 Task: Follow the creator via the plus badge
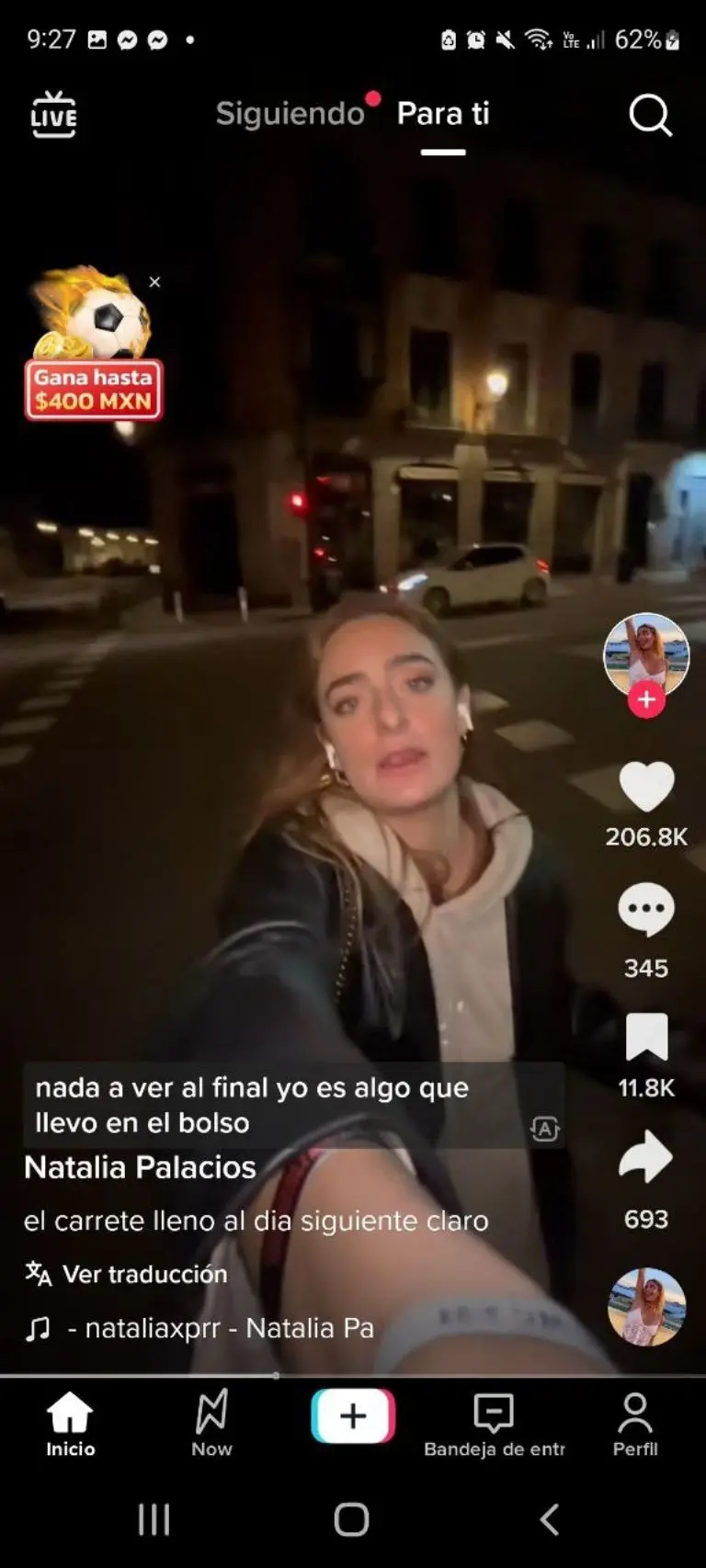tap(647, 699)
